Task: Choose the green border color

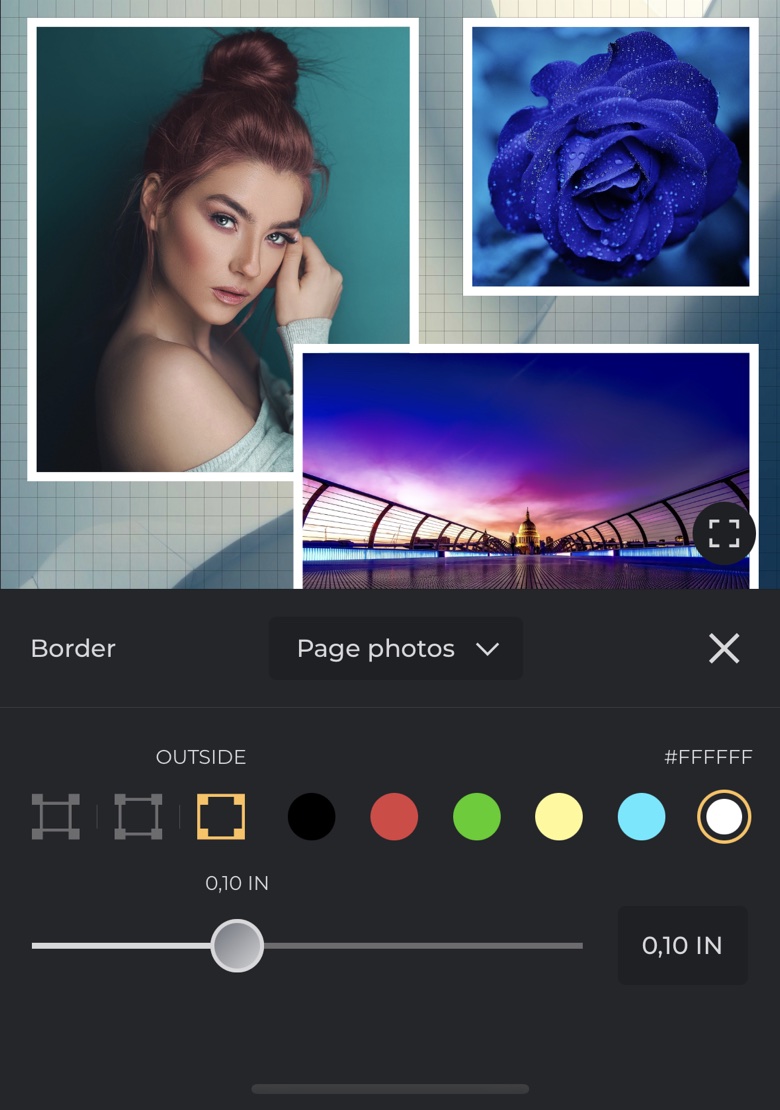Action: (477, 817)
